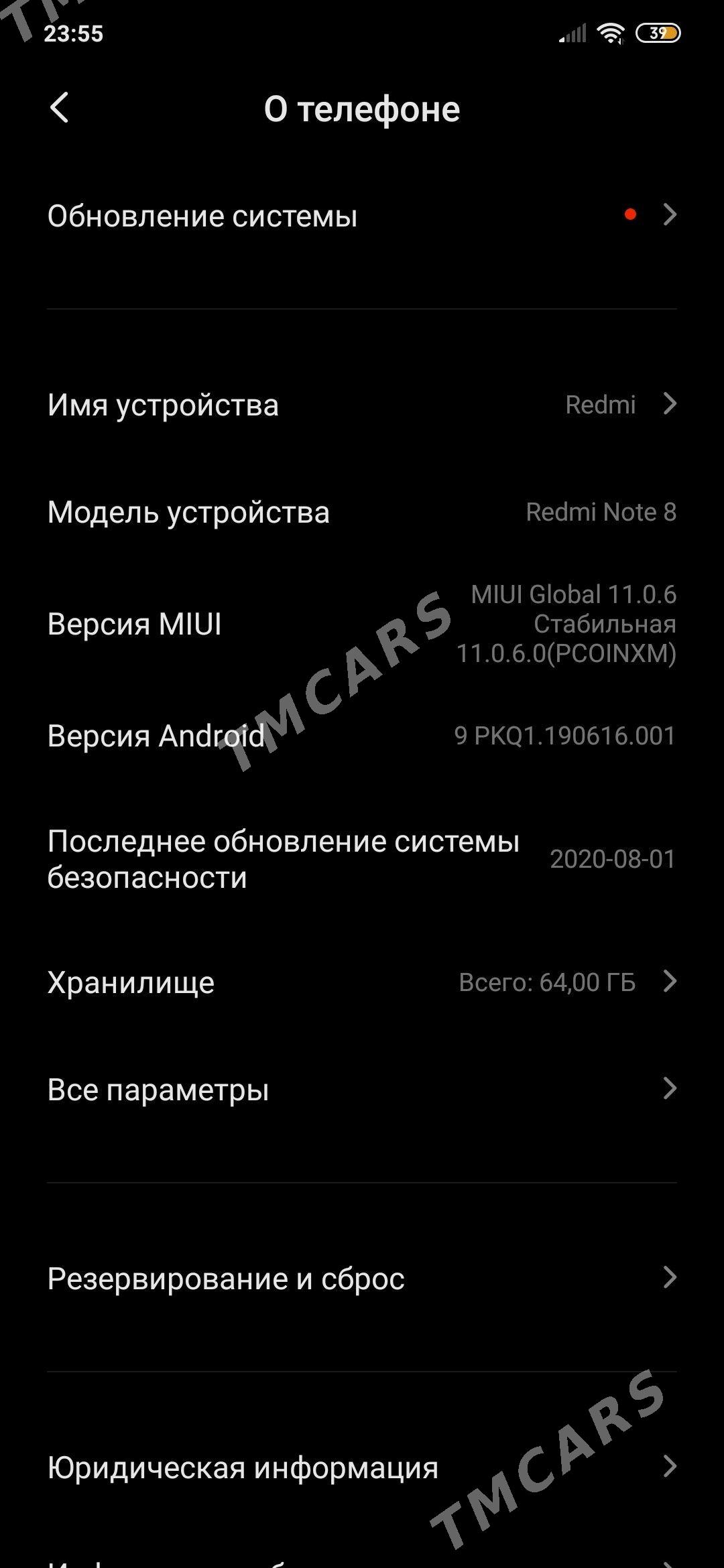Open Юридическая информация
724x1568 pixels.
tap(362, 1467)
